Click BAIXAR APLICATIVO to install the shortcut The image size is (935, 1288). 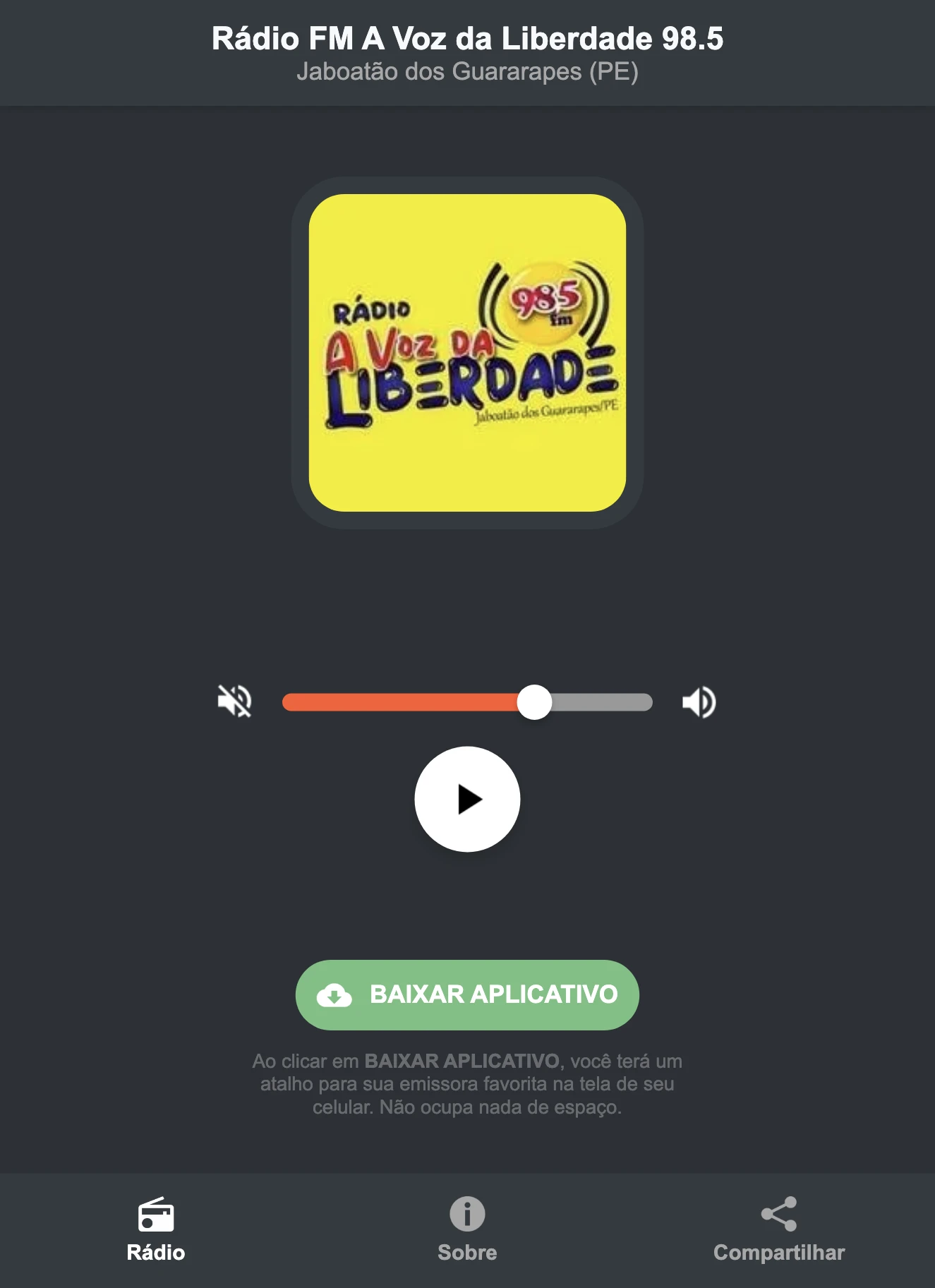point(466,994)
